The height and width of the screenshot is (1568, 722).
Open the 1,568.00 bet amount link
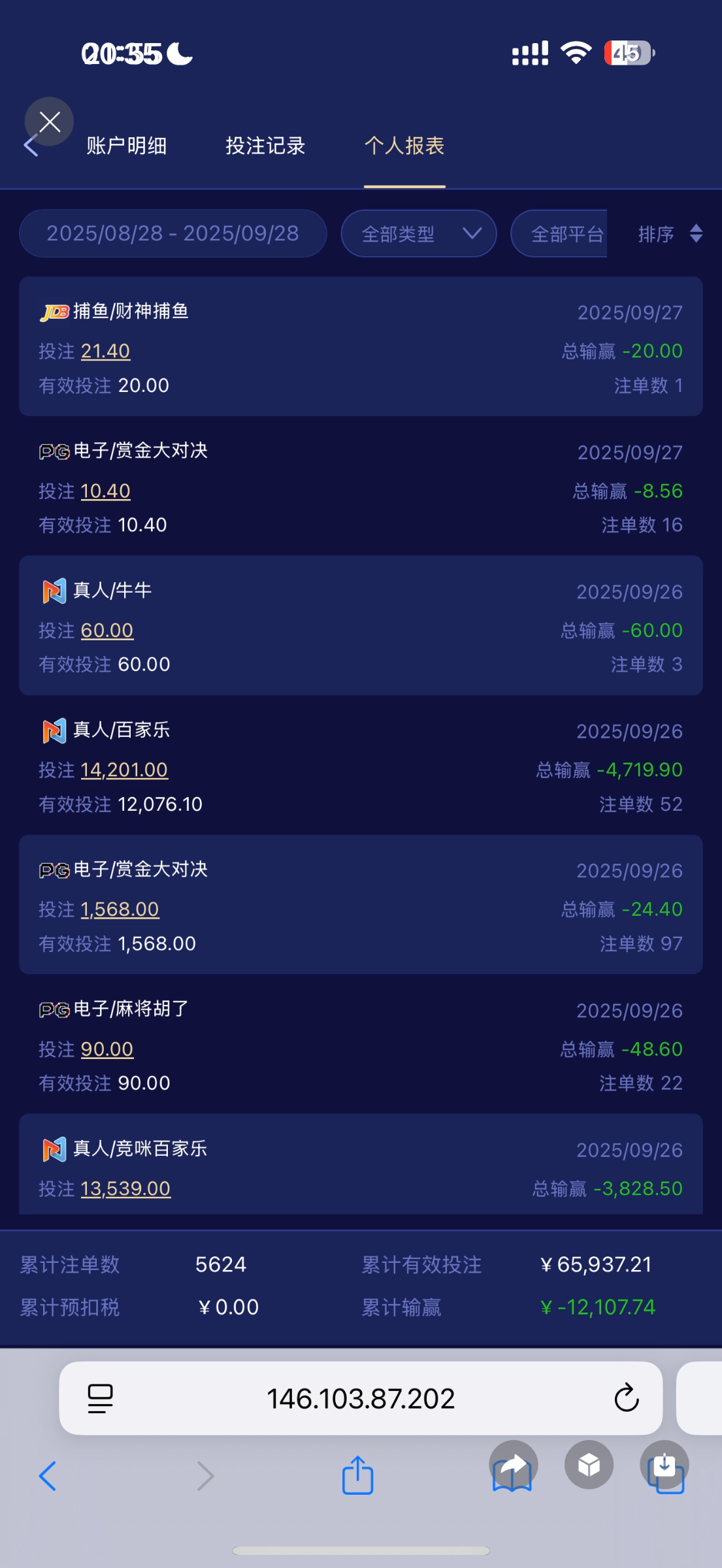click(120, 909)
